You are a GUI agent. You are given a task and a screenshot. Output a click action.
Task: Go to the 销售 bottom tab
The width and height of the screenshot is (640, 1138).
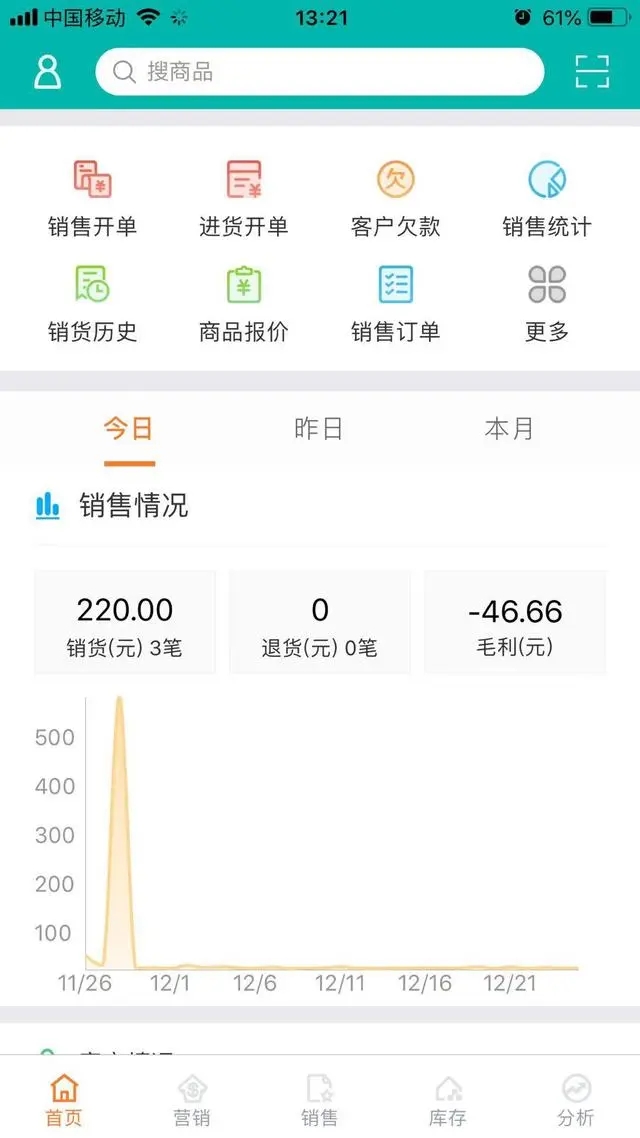point(320,1100)
